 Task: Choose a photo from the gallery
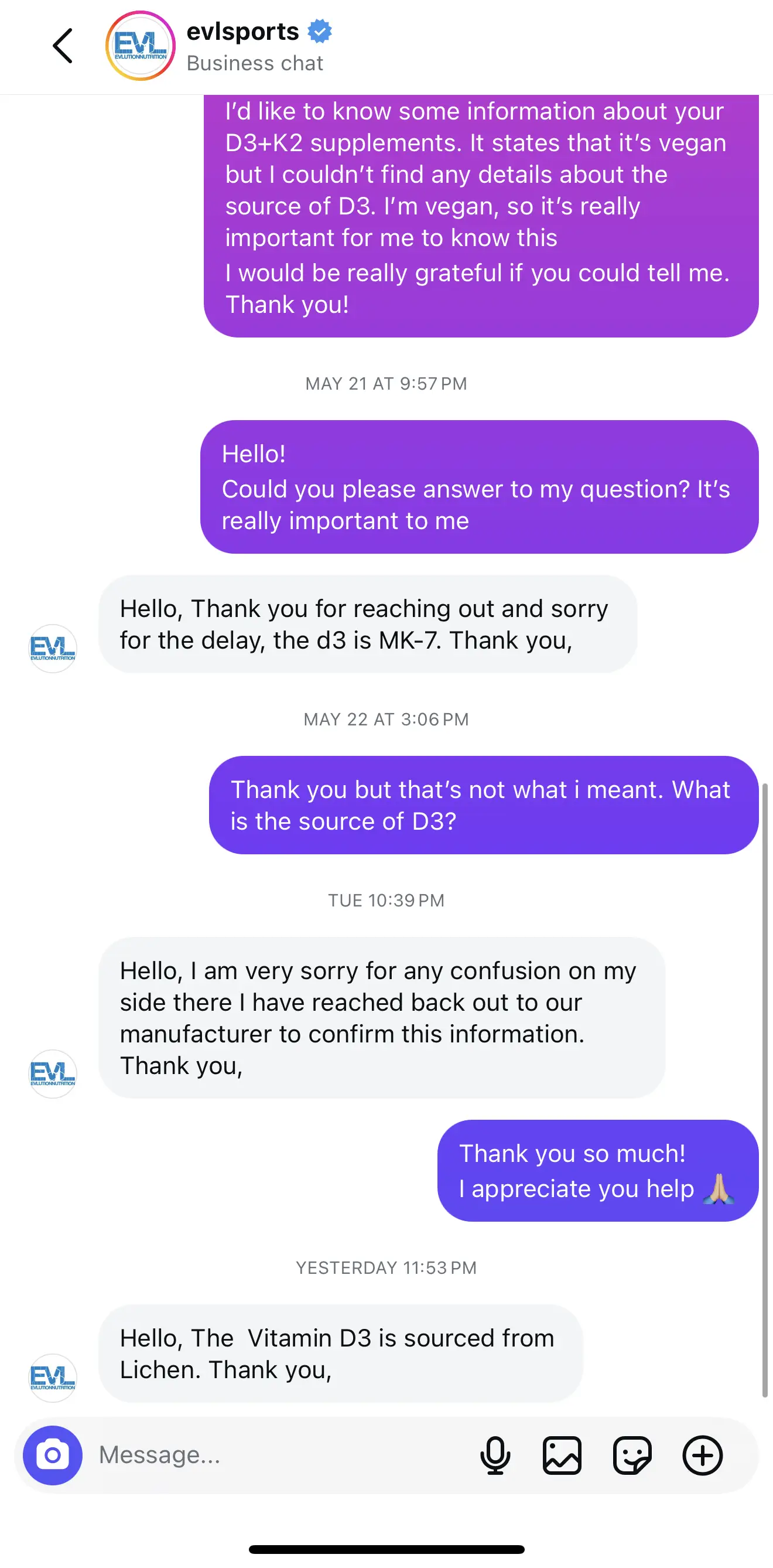tap(562, 1455)
